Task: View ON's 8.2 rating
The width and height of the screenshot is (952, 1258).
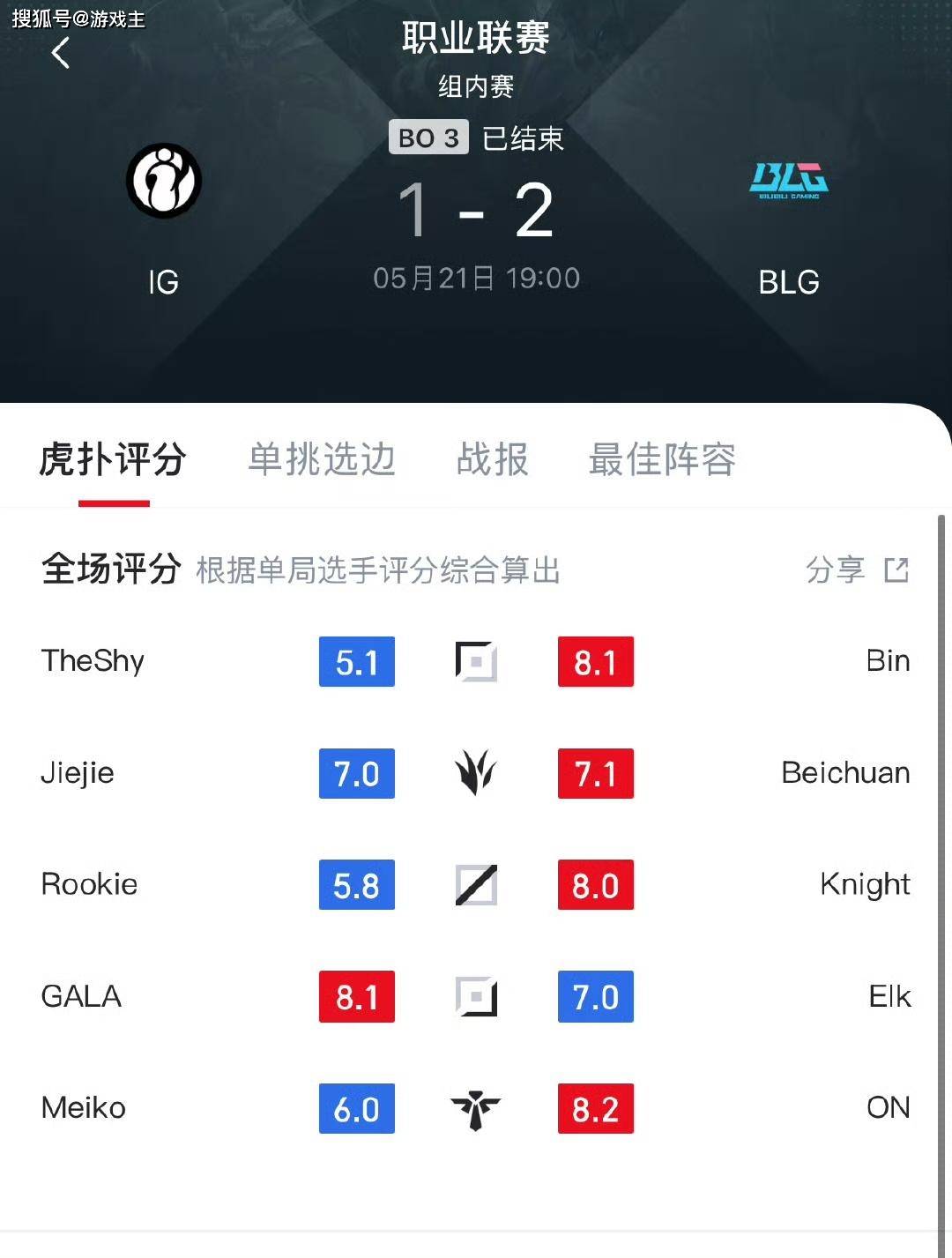Action: coord(595,1109)
